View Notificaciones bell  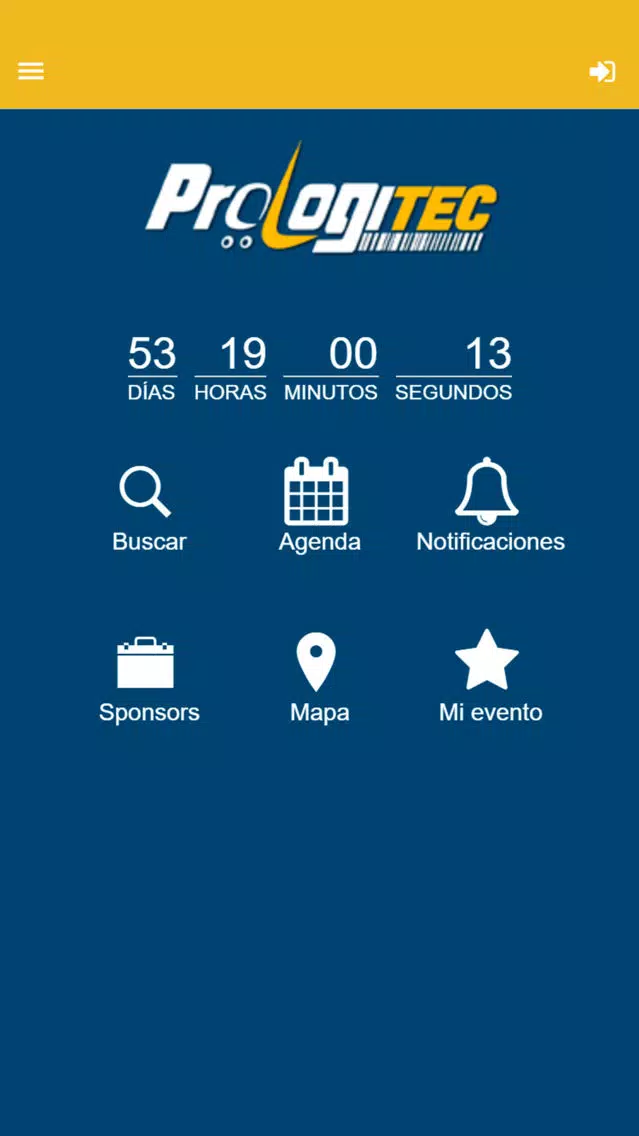coord(490,505)
